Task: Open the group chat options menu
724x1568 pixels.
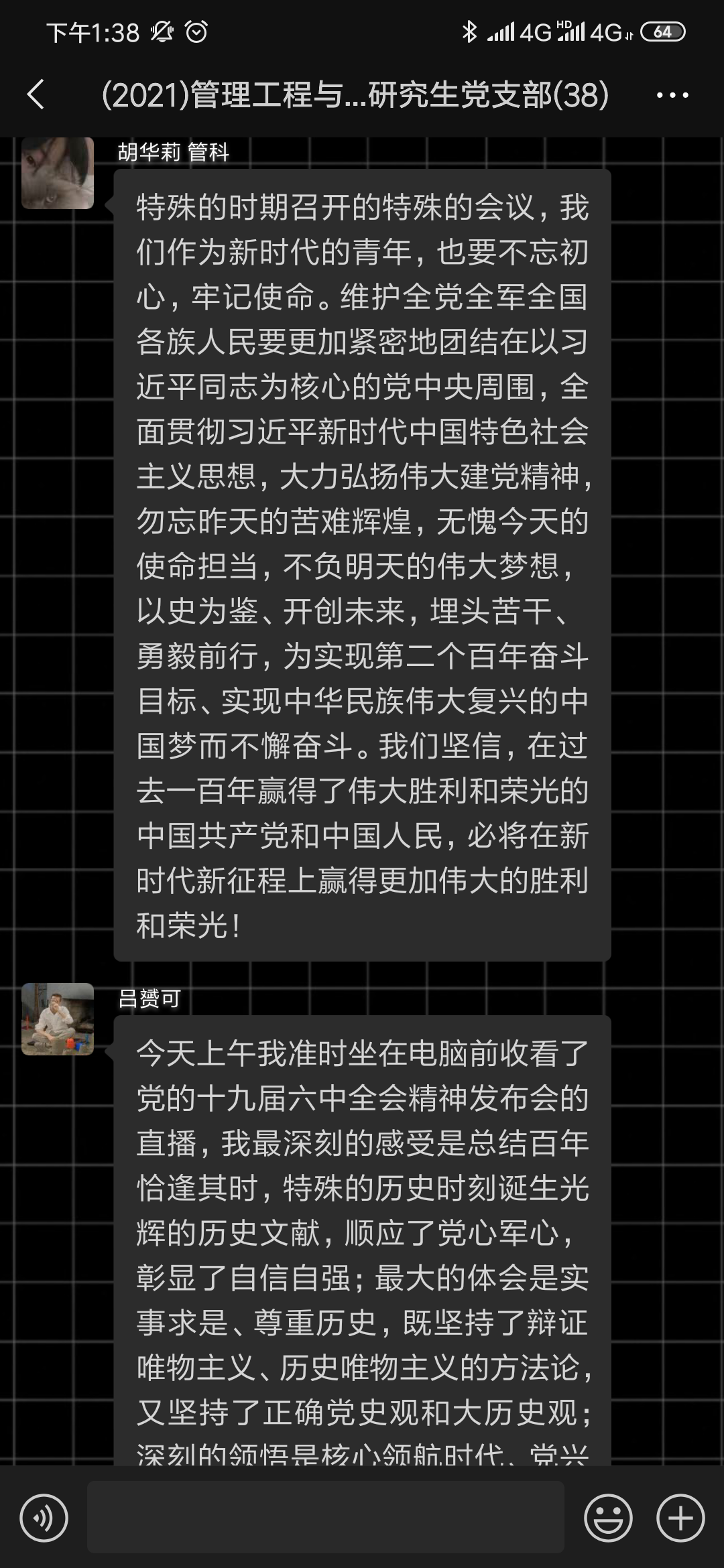Action: pos(672,95)
